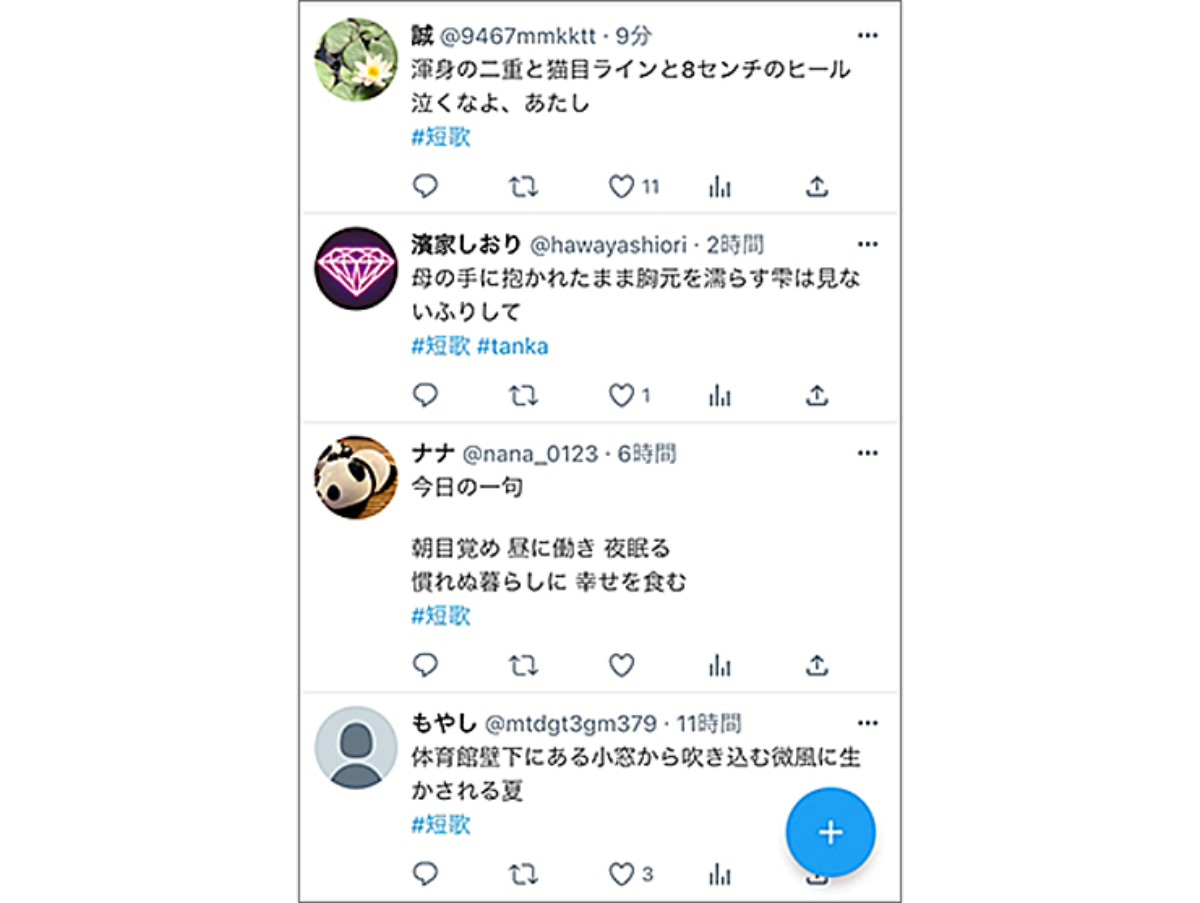1200x903 pixels.
Task: Open ナナ's panda profile picture
Action: pos(356,477)
